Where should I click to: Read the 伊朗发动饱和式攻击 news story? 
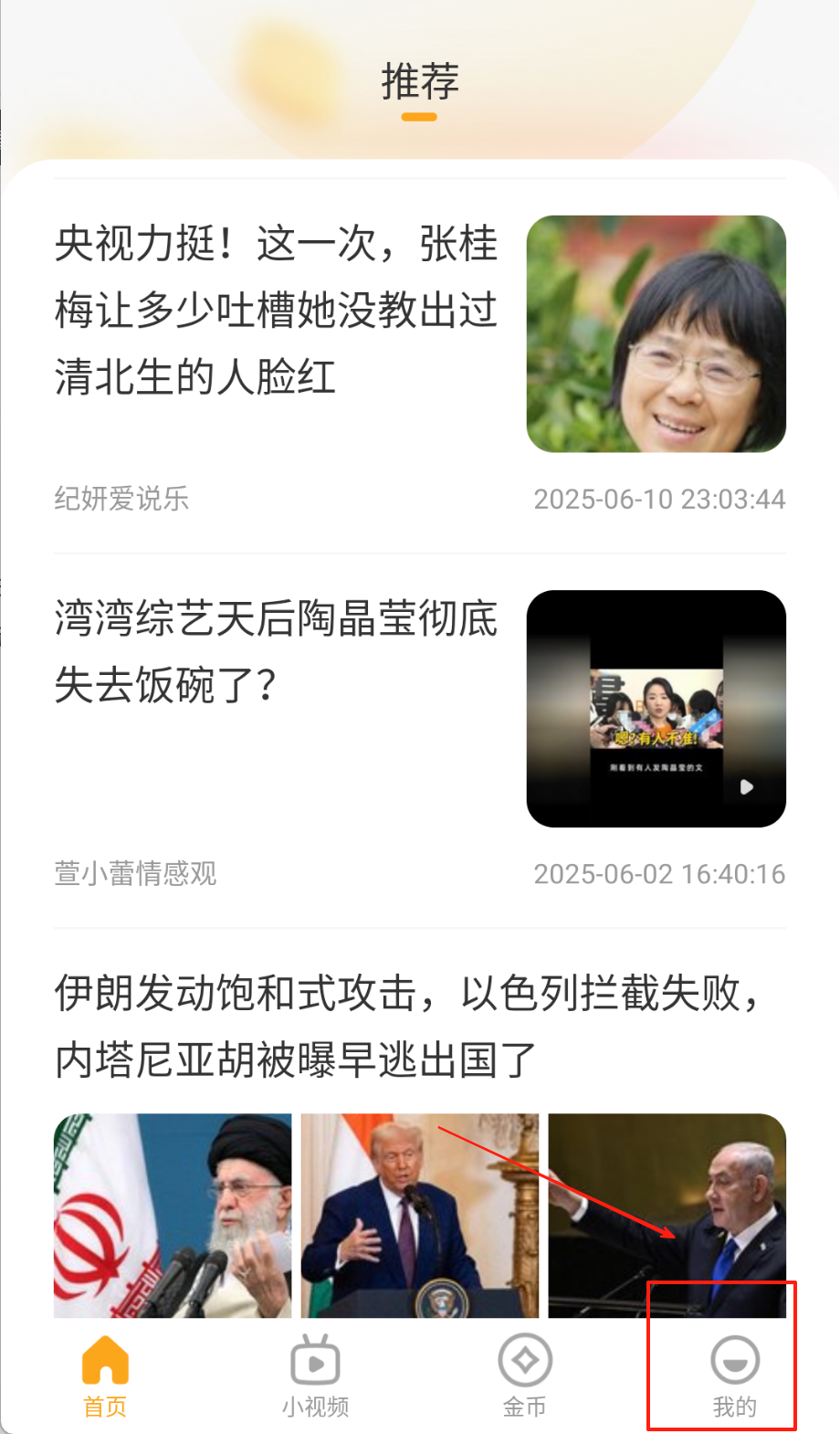[409, 1026]
